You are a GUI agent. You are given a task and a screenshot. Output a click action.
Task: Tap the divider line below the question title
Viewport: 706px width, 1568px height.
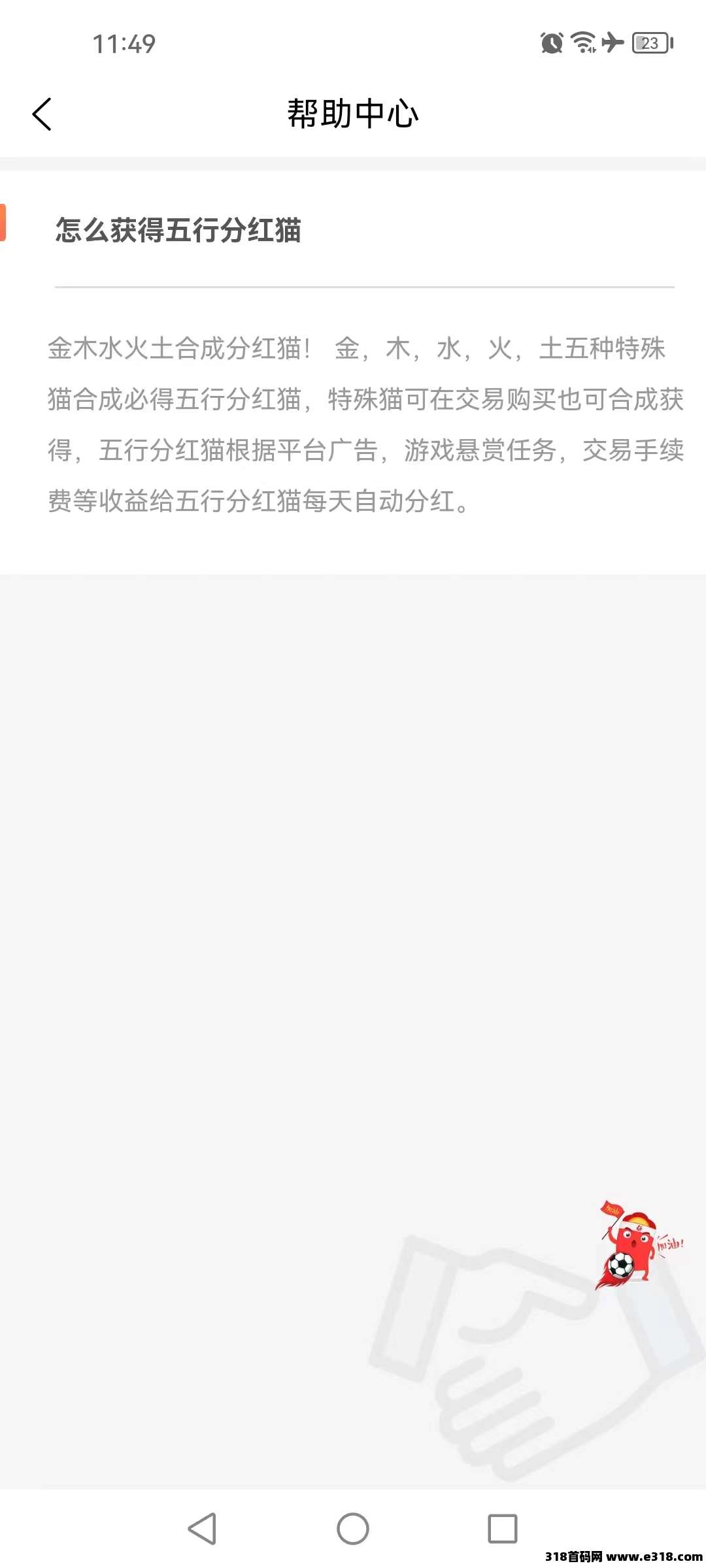363,286
